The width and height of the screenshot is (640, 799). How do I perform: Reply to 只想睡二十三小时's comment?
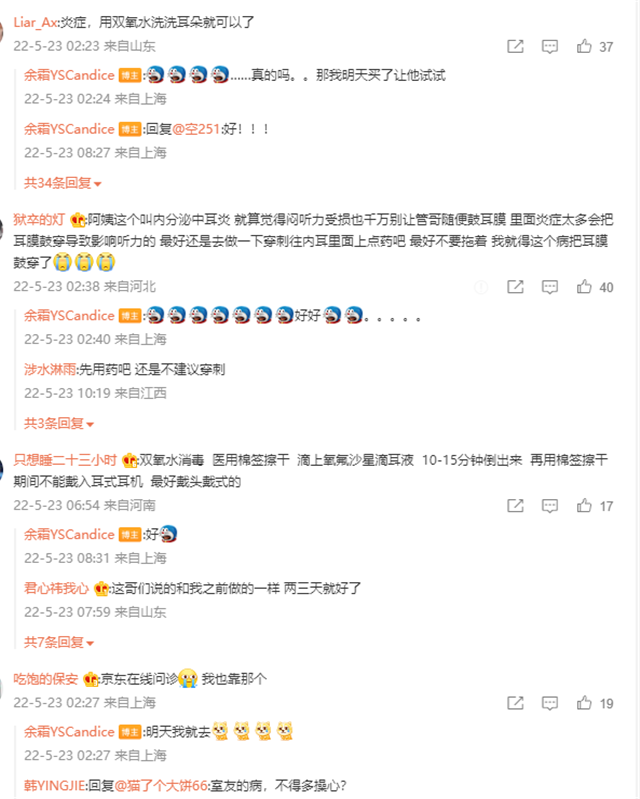(550, 506)
